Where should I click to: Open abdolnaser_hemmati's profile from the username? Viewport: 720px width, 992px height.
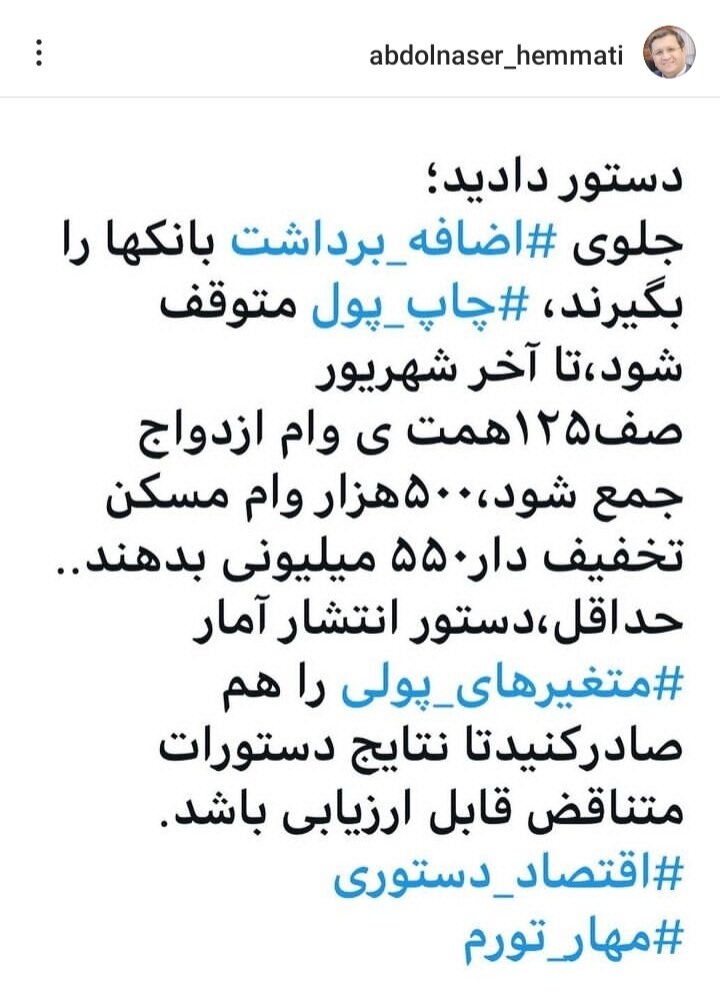point(495,55)
